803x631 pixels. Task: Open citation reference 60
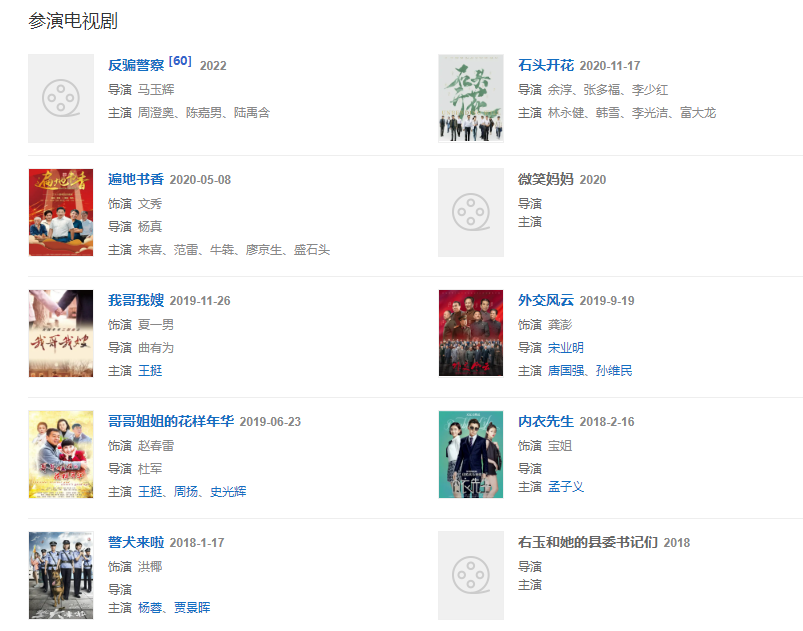[180, 62]
